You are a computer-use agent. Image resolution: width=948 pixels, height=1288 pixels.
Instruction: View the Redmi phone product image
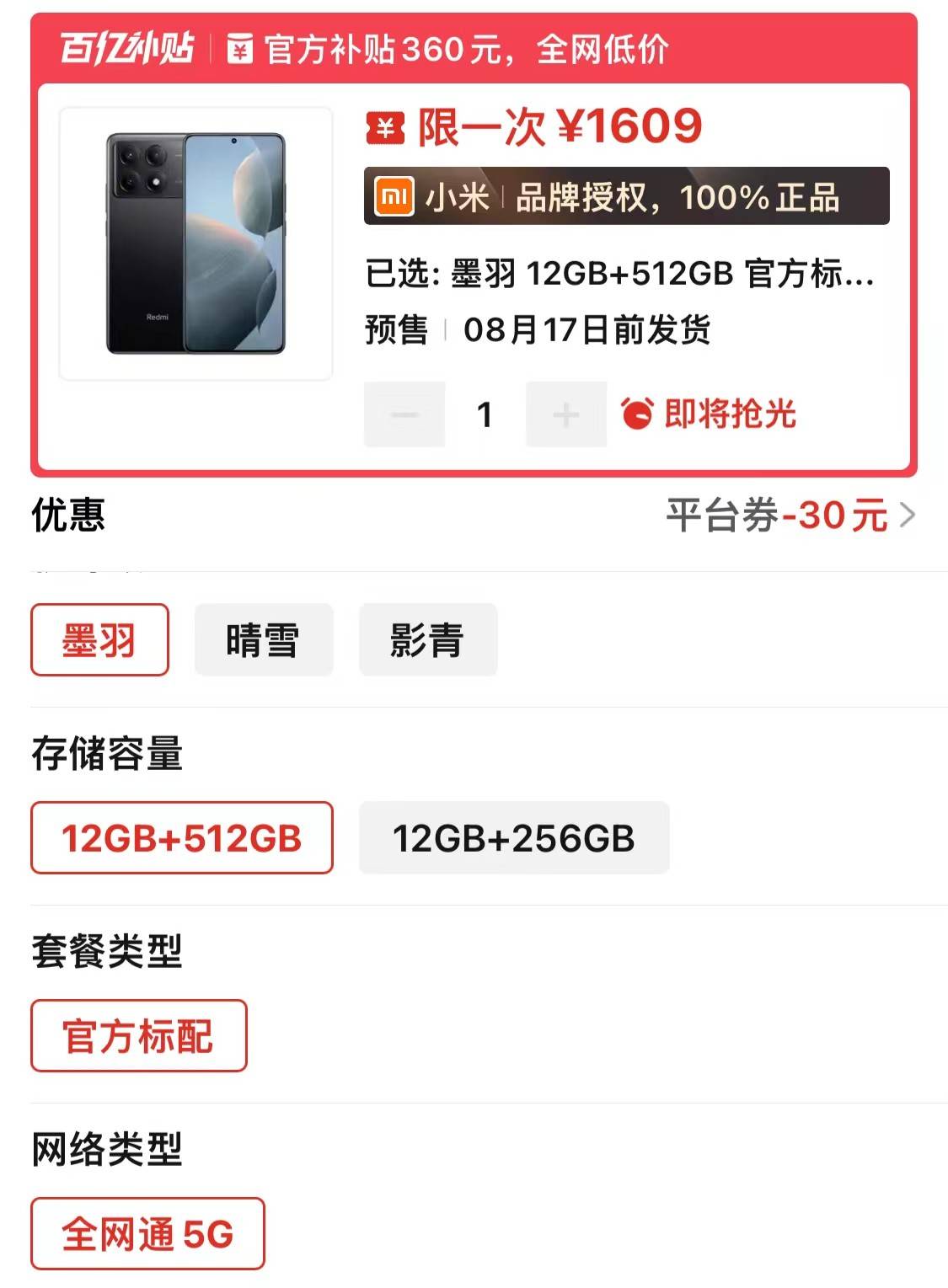click(195, 243)
